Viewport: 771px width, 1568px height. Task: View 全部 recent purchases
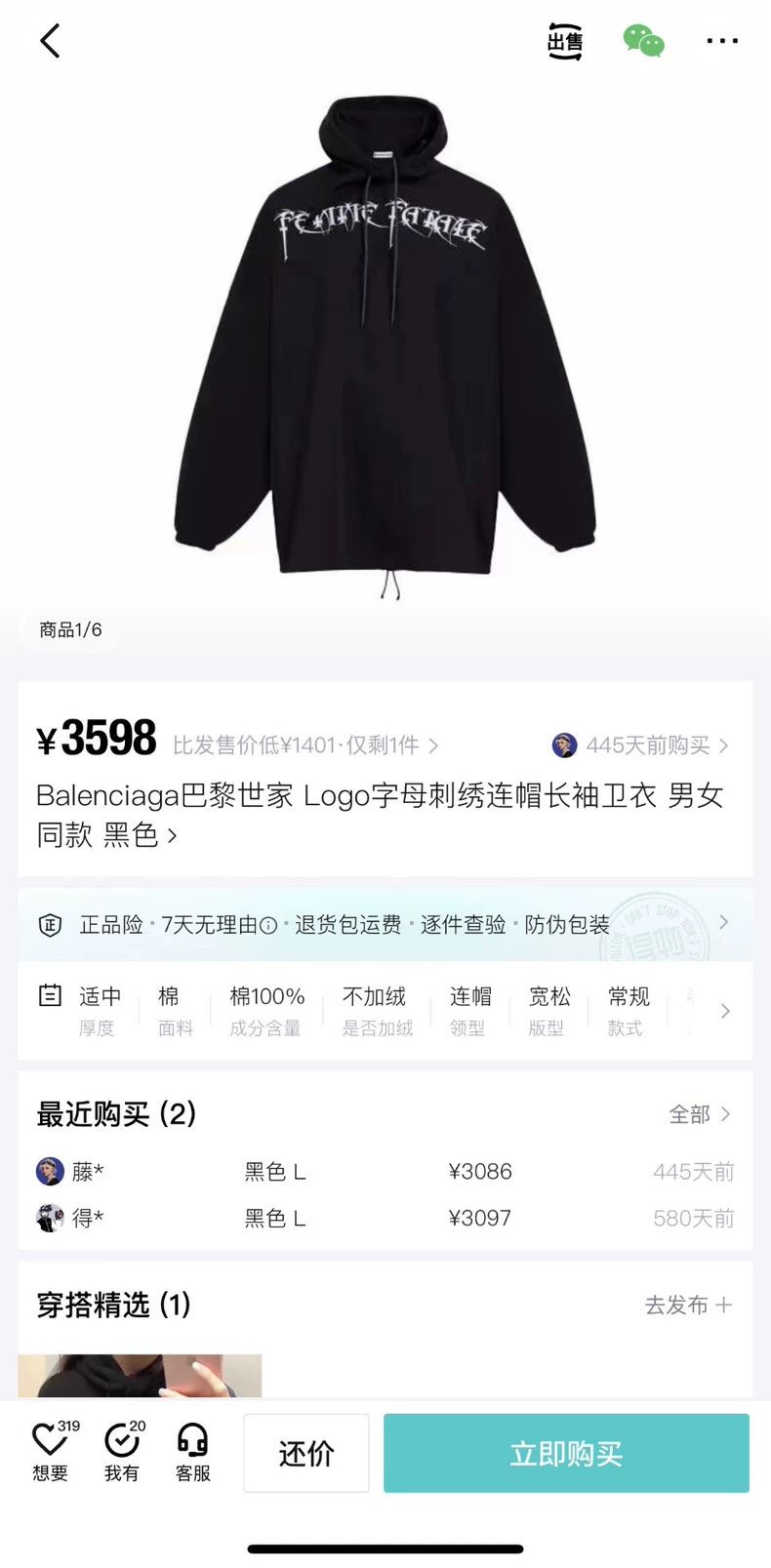[x=700, y=1114]
